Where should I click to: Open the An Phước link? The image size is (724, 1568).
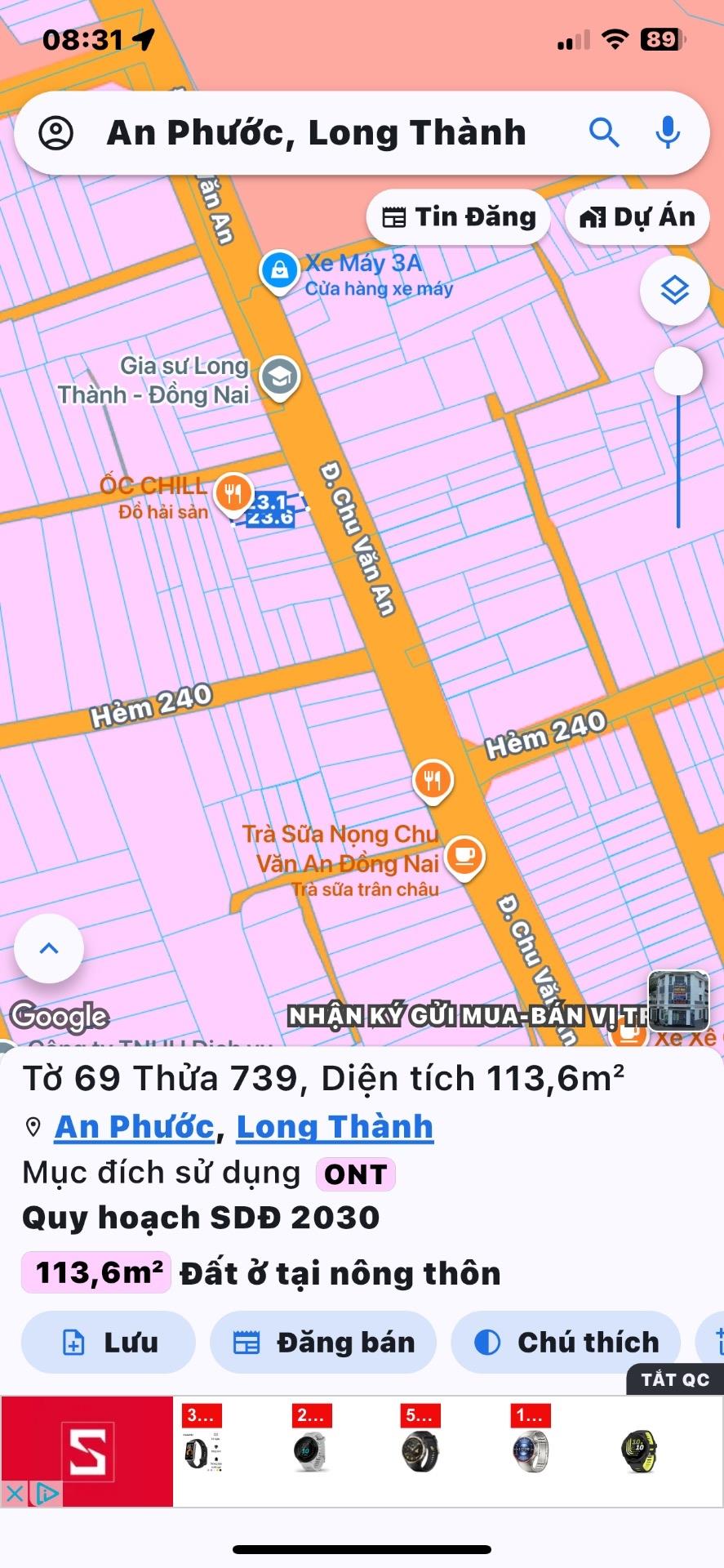coord(135,1126)
